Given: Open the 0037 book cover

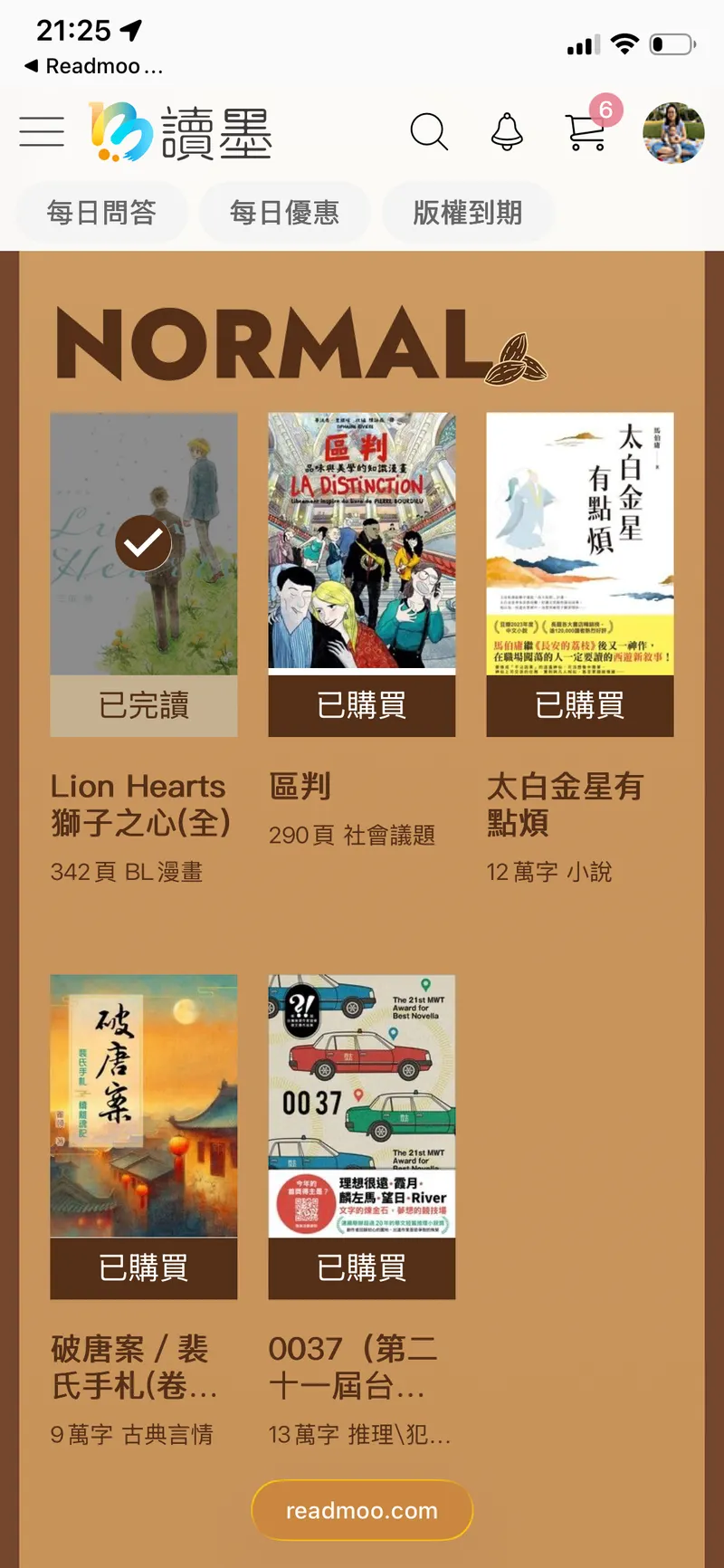Looking at the screenshot, I should point(362,1106).
